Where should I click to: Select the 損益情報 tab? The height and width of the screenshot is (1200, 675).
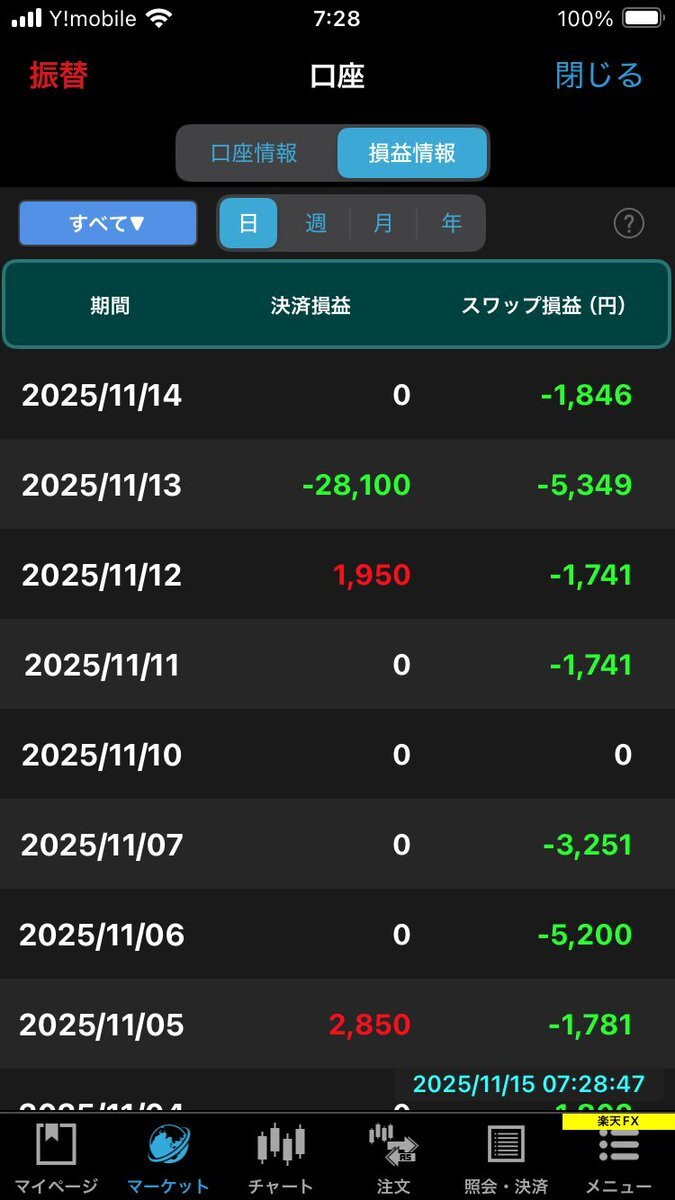(412, 153)
